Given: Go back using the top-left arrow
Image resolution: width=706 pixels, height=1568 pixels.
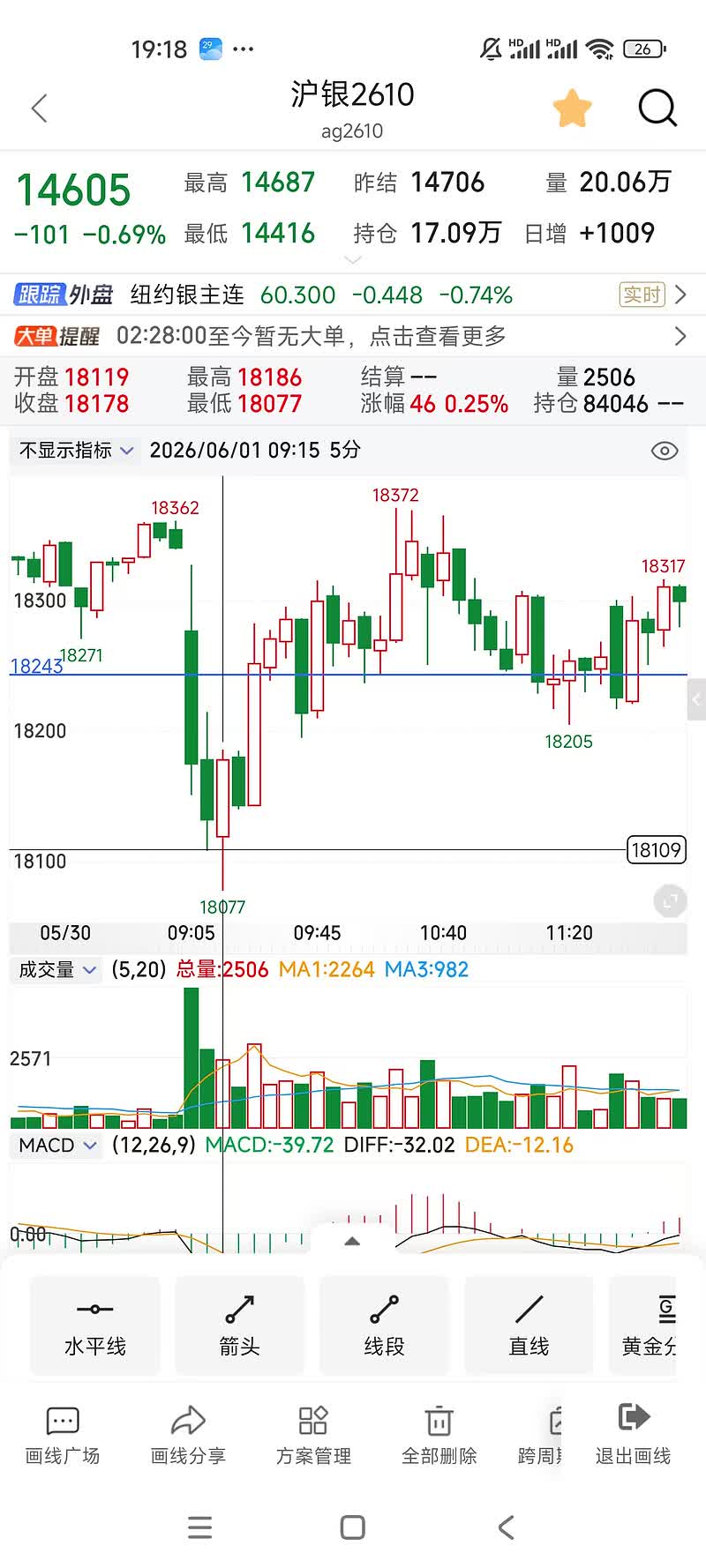Looking at the screenshot, I should (x=39, y=108).
